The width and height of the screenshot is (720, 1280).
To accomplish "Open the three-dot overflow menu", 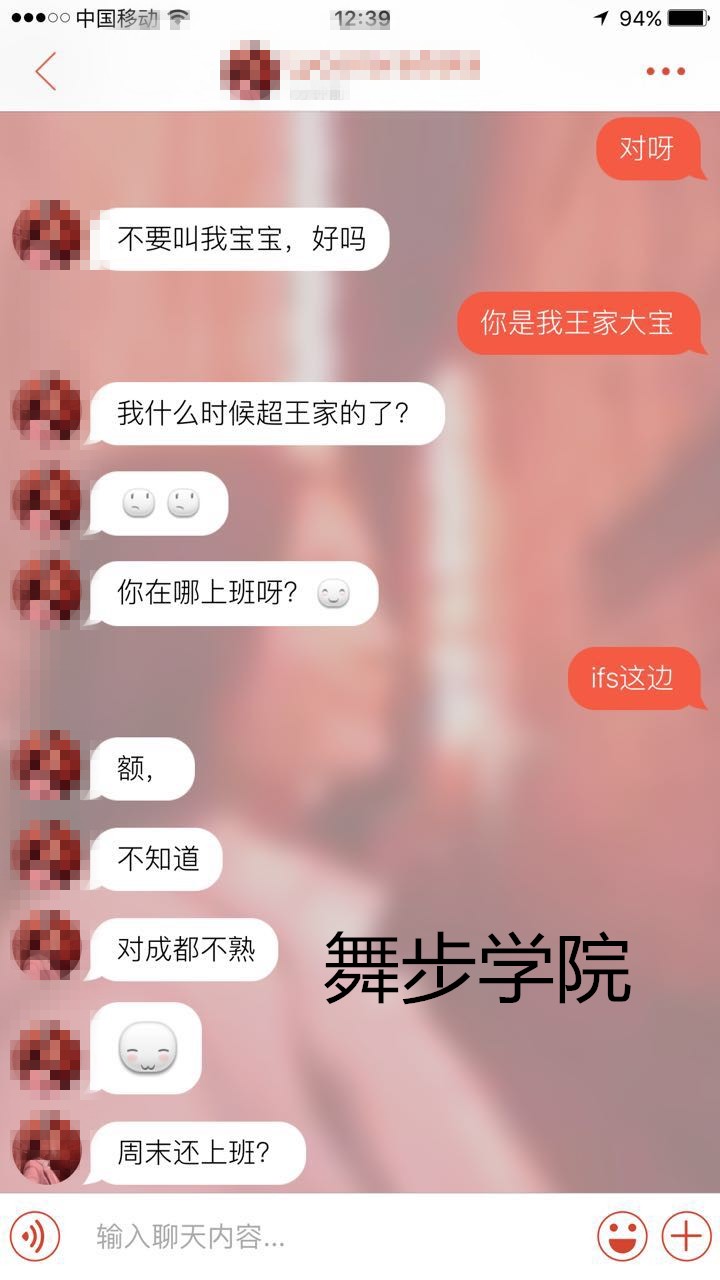I will pyautogui.click(x=665, y=71).
